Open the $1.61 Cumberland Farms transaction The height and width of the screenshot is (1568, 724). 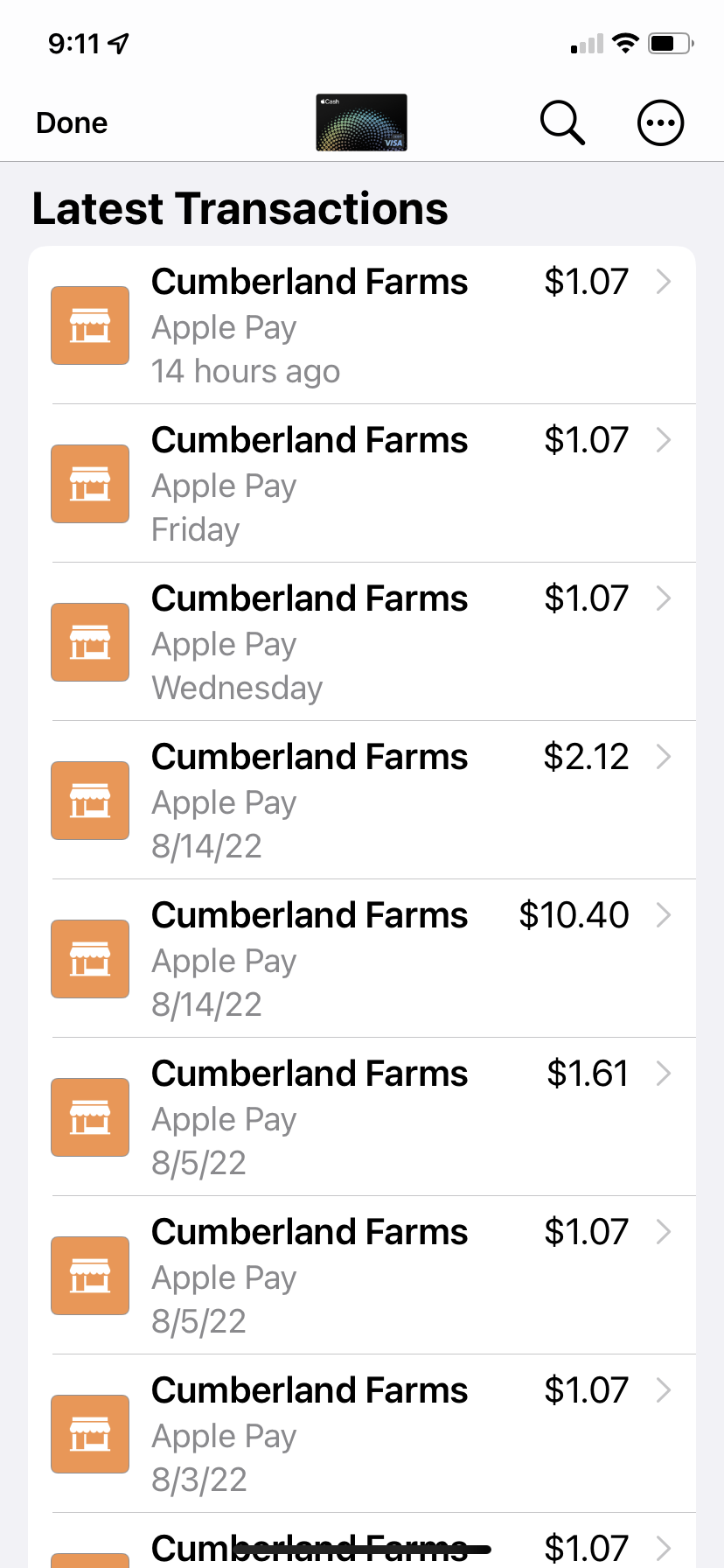tap(362, 1117)
